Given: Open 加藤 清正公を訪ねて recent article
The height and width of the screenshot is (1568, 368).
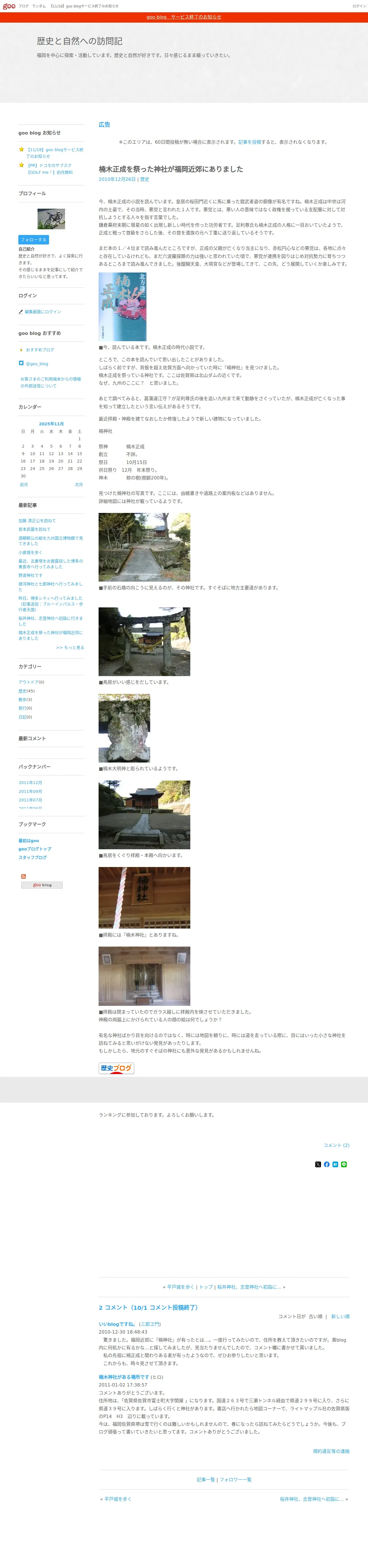Looking at the screenshot, I should point(37,521).
